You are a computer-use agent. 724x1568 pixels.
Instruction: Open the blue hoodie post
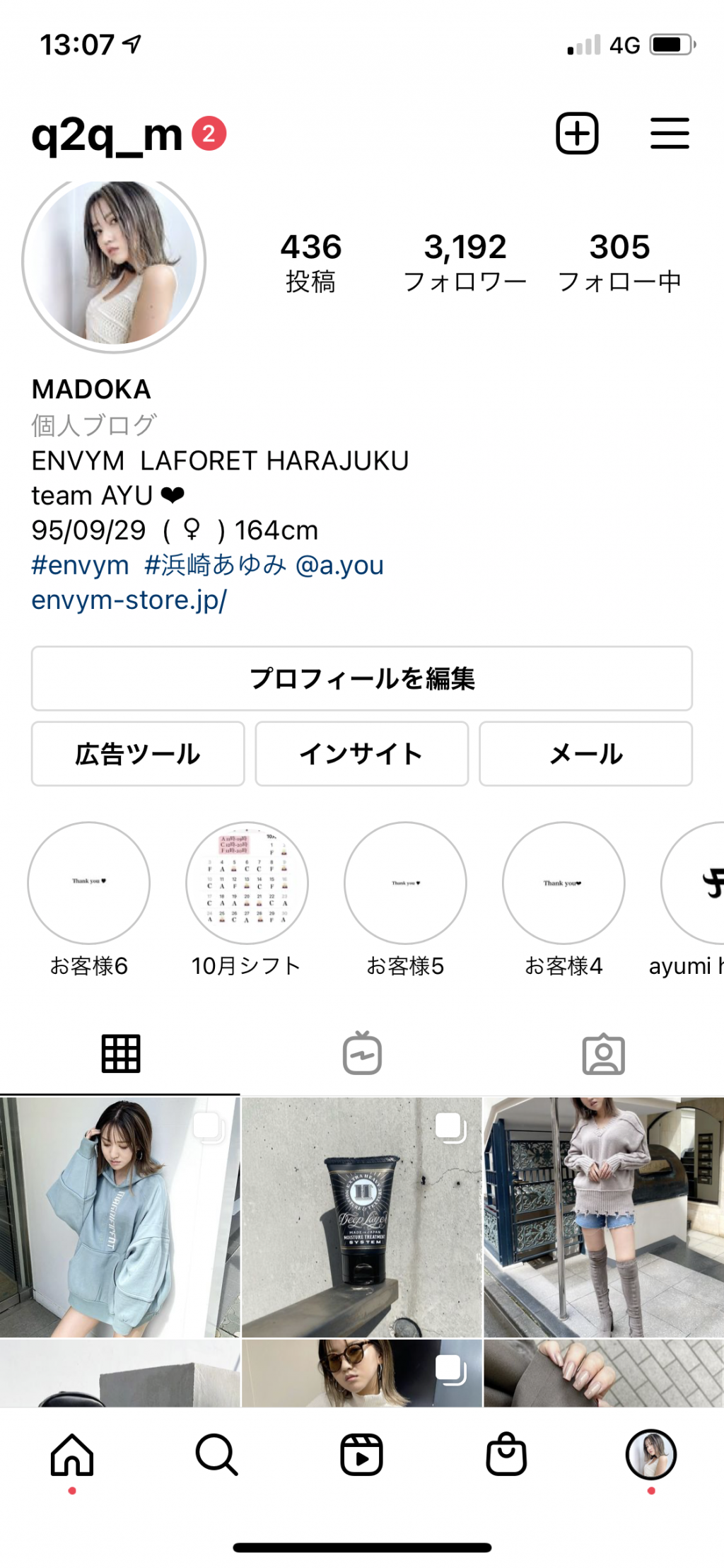(x=119, y=1216)
